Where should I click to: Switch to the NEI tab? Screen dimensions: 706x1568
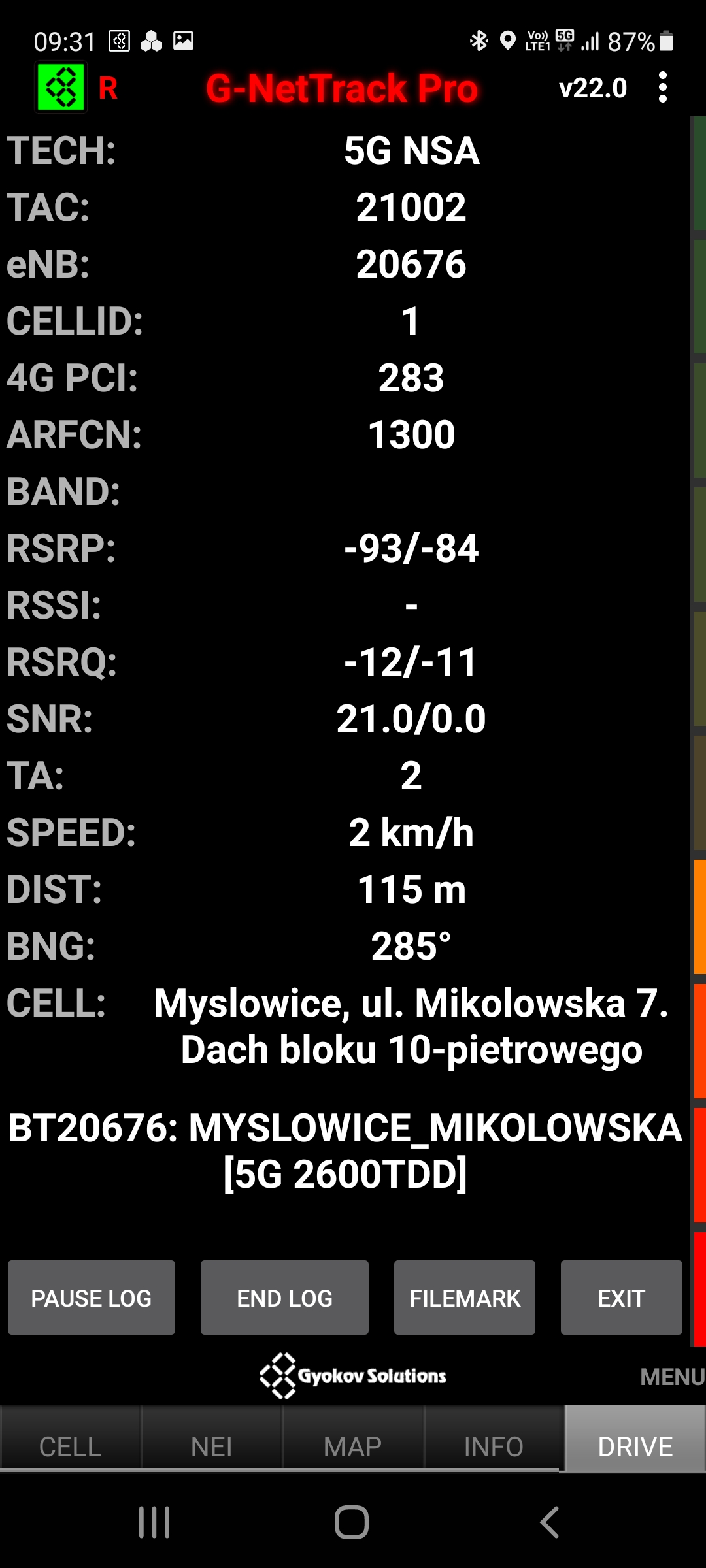pyautogui.click(x=212, y=1446)
